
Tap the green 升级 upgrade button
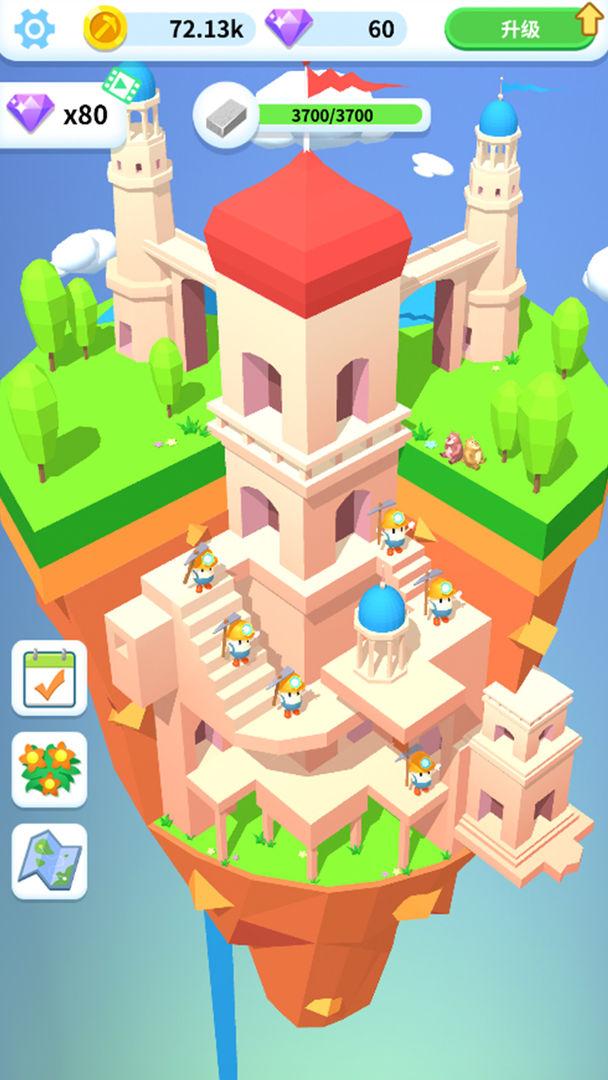click(520, 29)
